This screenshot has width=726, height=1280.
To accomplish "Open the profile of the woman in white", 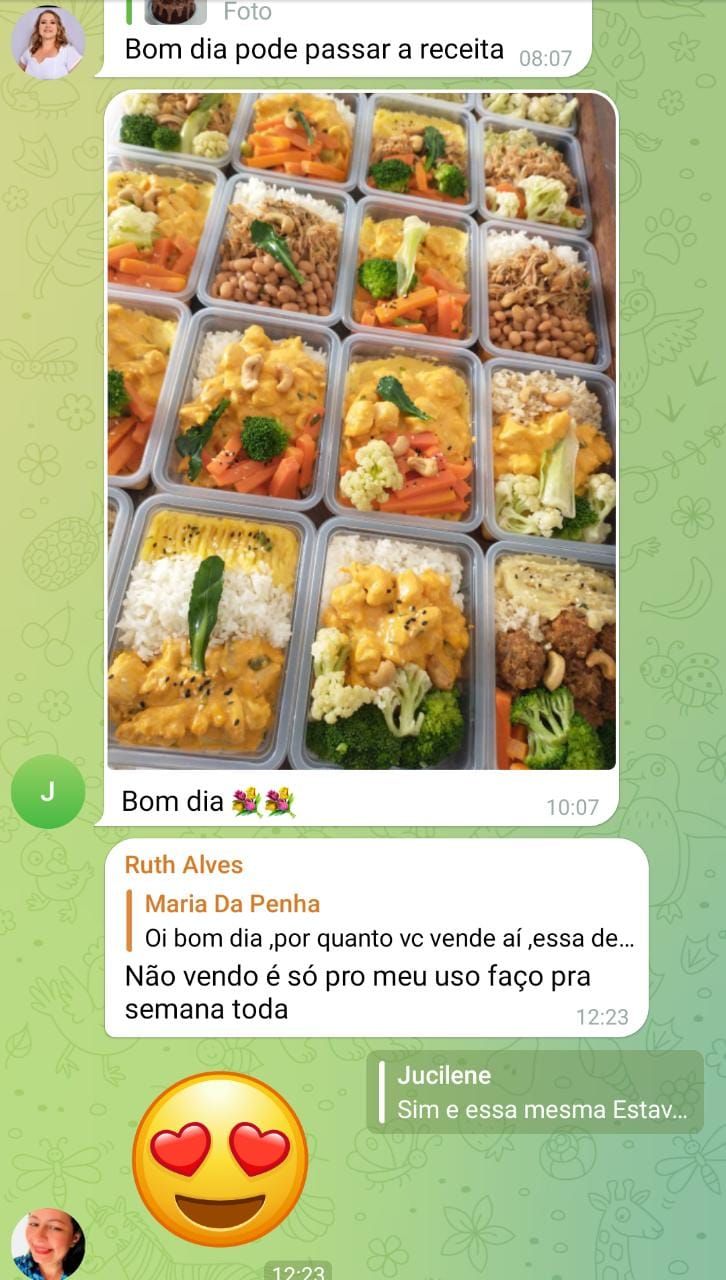I will [x=48, y=42].
